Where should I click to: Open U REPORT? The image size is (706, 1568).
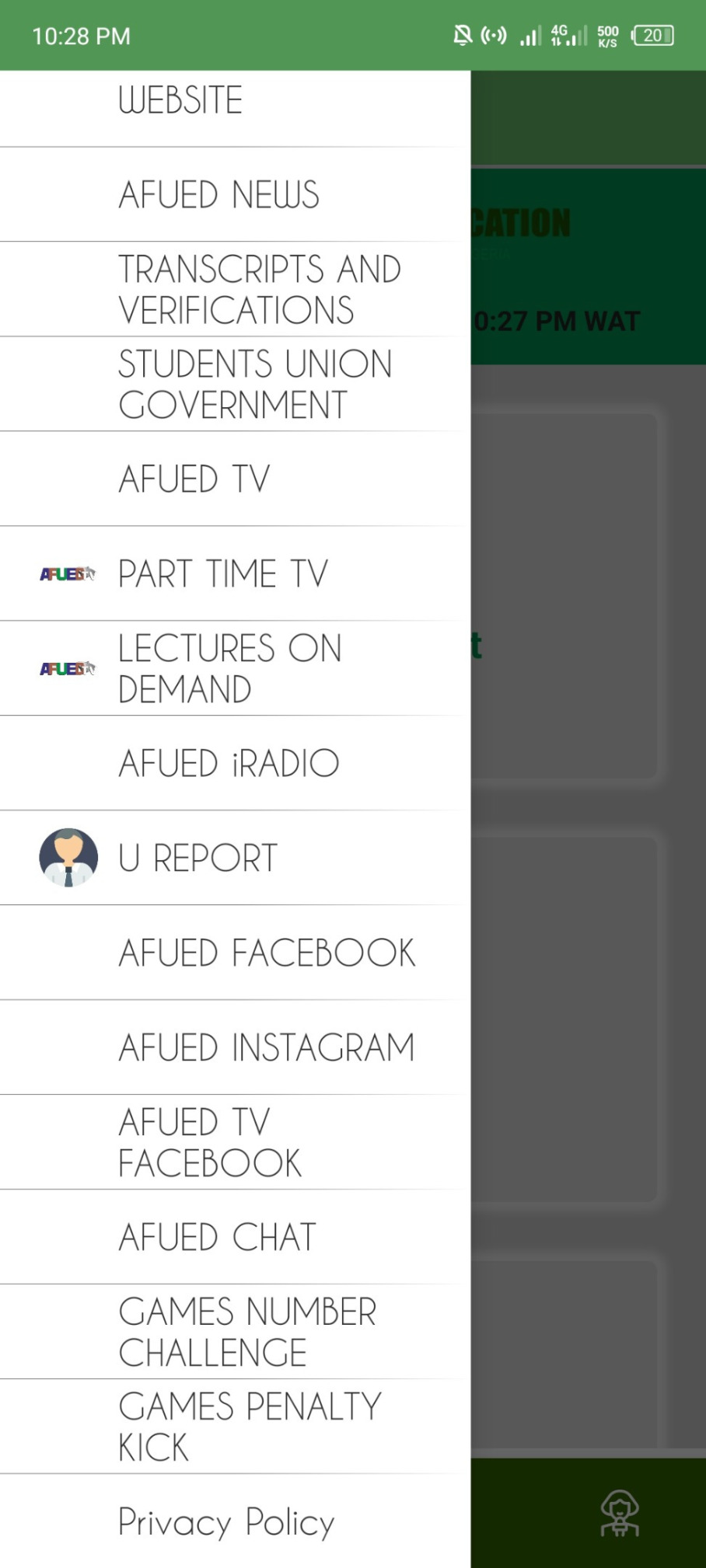197,858
